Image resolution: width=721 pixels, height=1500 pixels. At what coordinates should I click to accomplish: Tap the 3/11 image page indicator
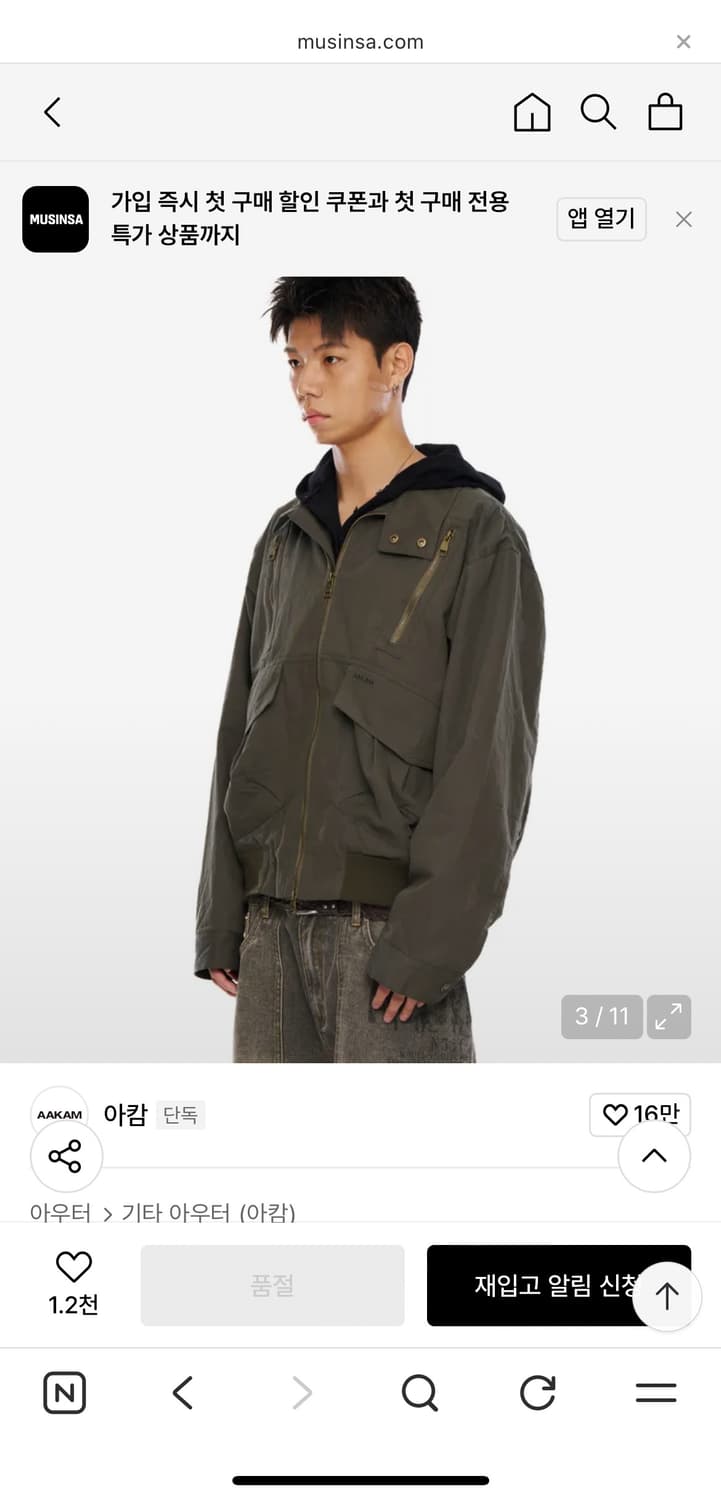pyautogui.click(x=601, y=1017)
